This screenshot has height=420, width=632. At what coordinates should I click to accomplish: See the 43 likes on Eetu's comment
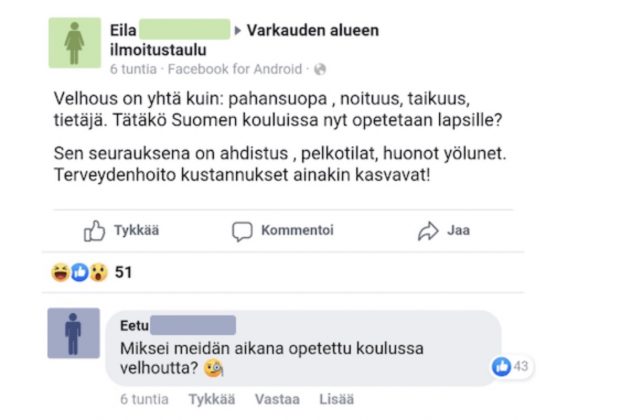coord(510,367)
